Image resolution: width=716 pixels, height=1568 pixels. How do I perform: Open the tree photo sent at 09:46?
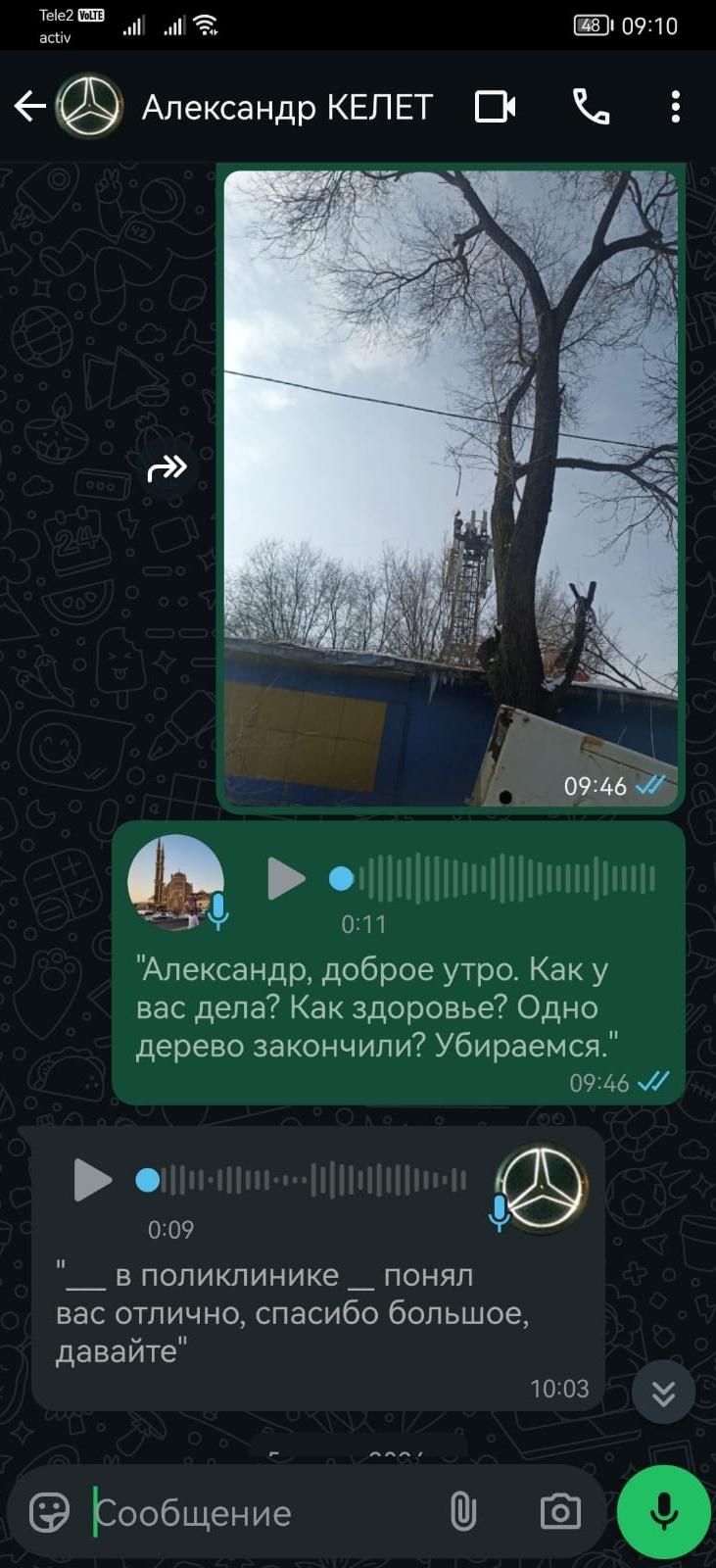click(451, 487)
